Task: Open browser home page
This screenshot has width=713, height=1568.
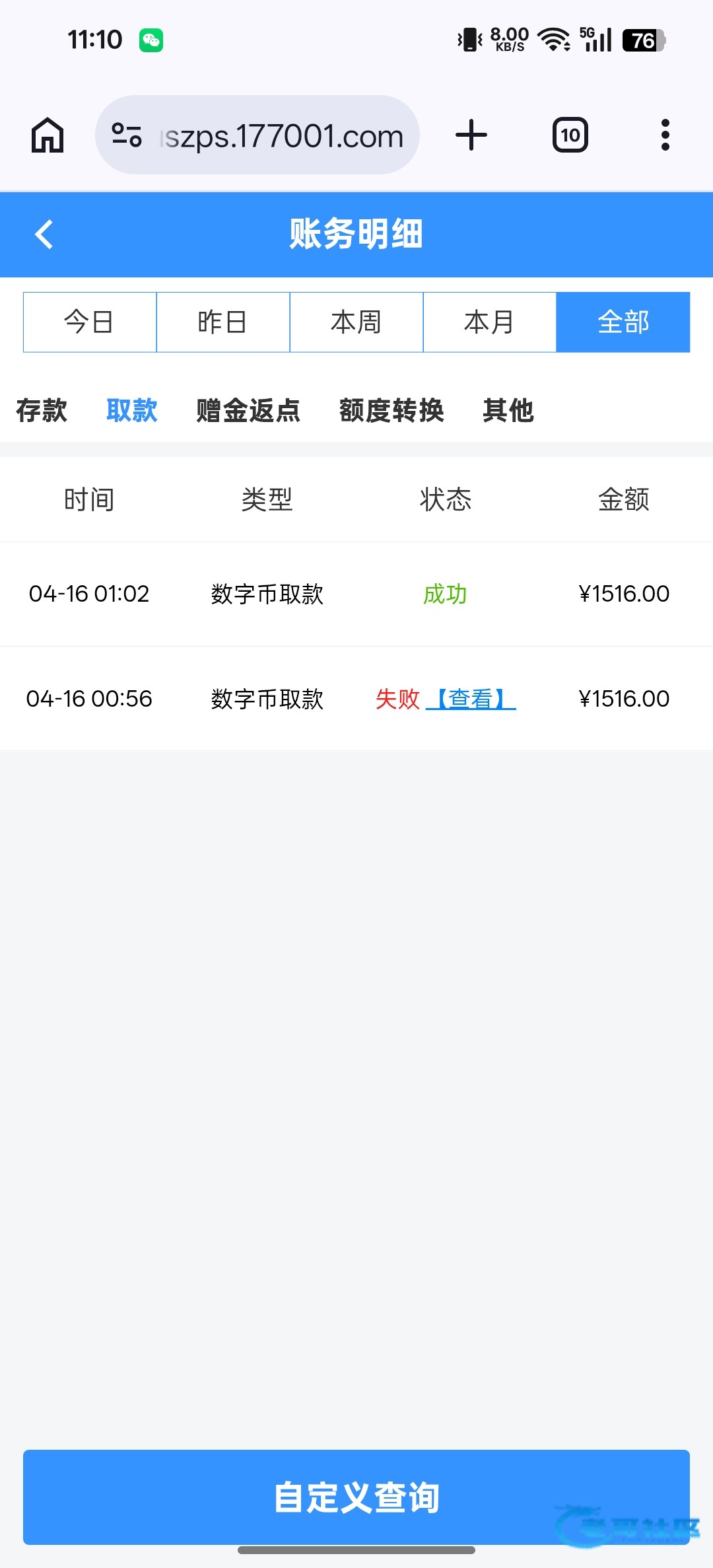Action: pyautogui.click(x=48, y=135)
